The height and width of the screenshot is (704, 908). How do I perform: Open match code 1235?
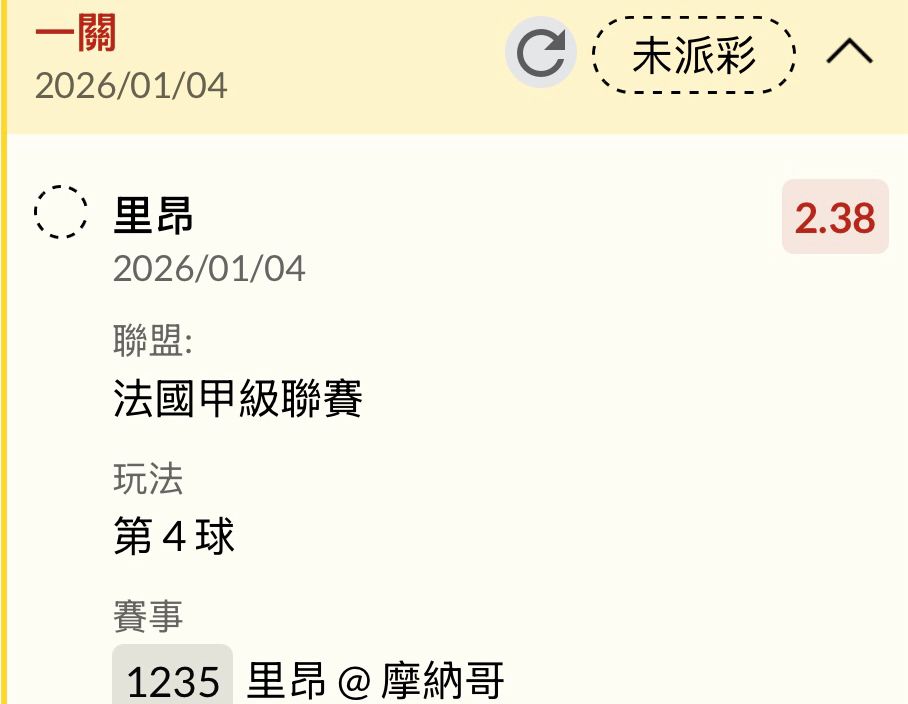(x=173, y=680)
